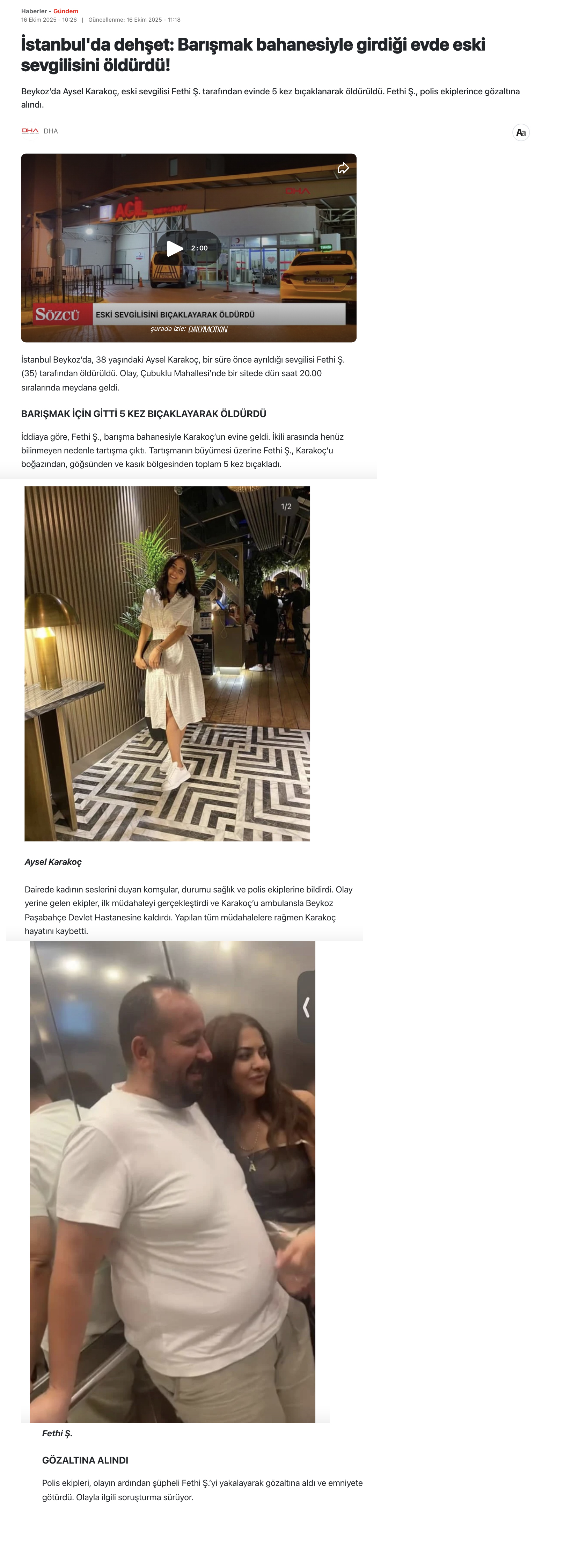Go to previous gallery photo arrow
This screenshot has height=1568, width=564.
(x=306, y=1007)
